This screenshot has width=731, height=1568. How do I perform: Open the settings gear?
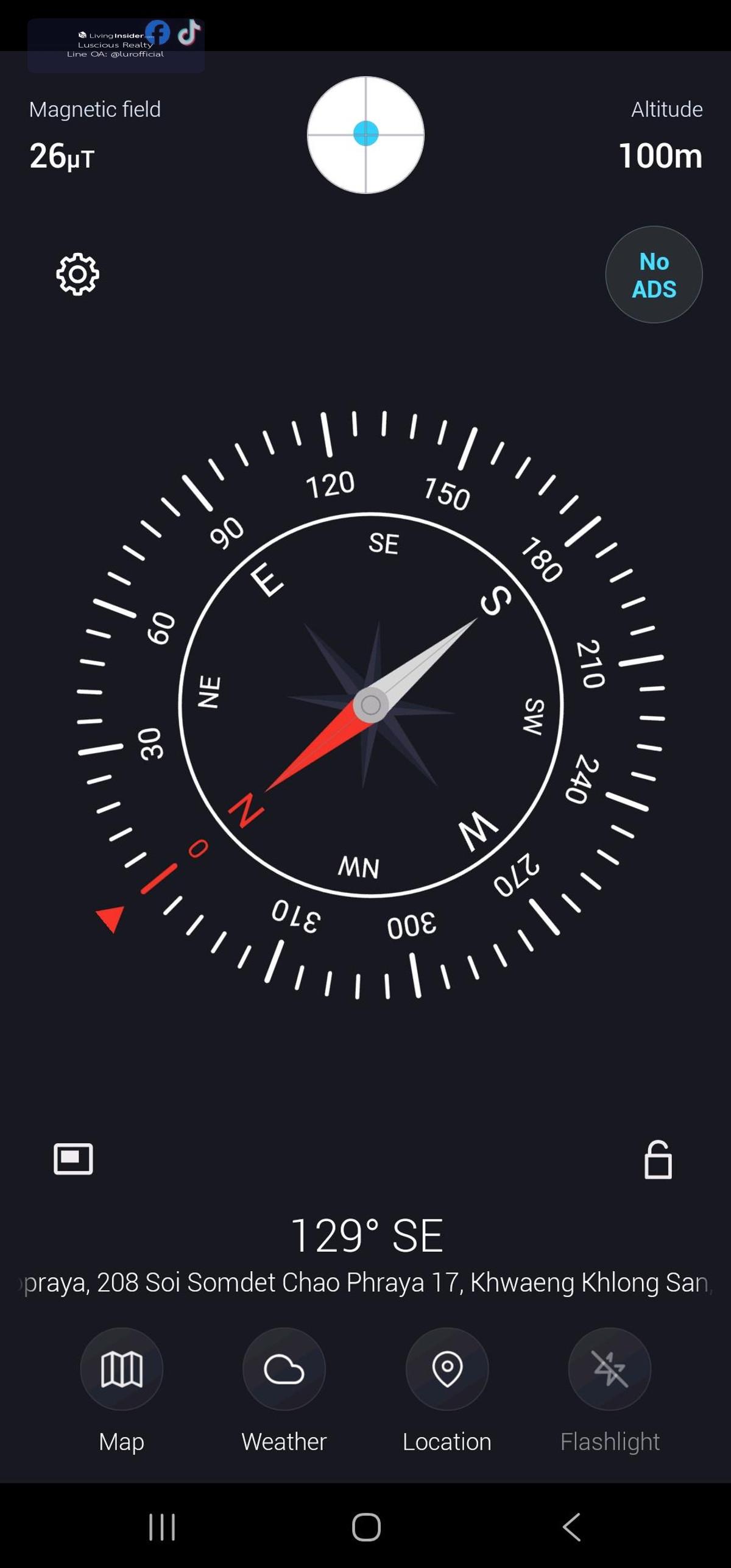[x=77, y=274]
